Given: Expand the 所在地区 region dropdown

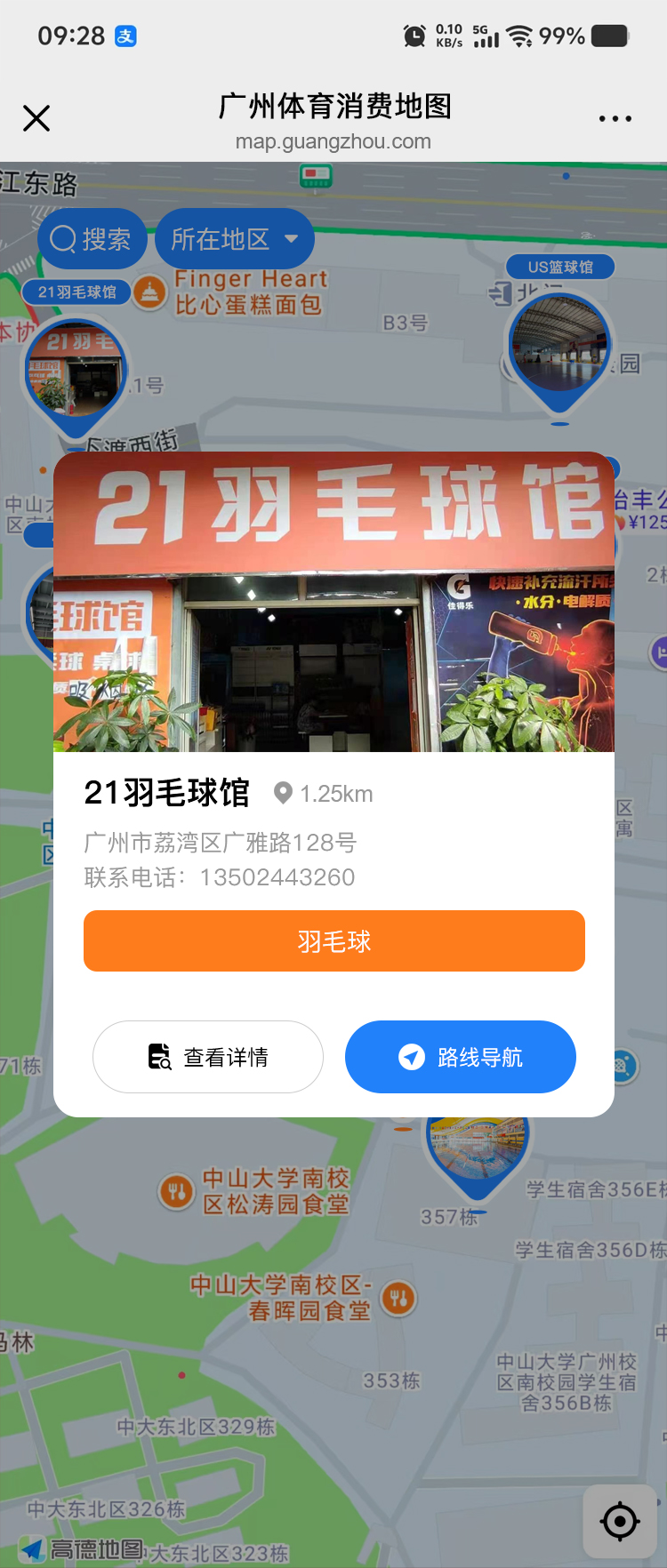Looking at the screenshot, I should click(x=235, y=239).
